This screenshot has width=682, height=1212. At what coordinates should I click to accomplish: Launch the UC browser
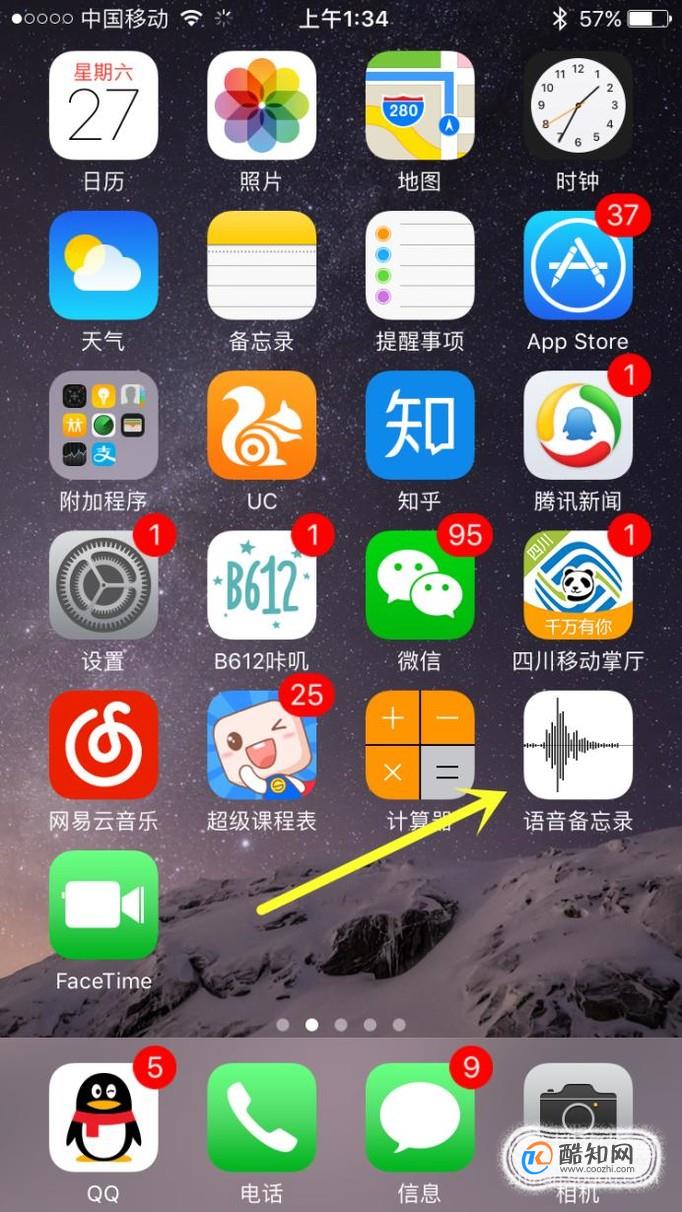261,425
